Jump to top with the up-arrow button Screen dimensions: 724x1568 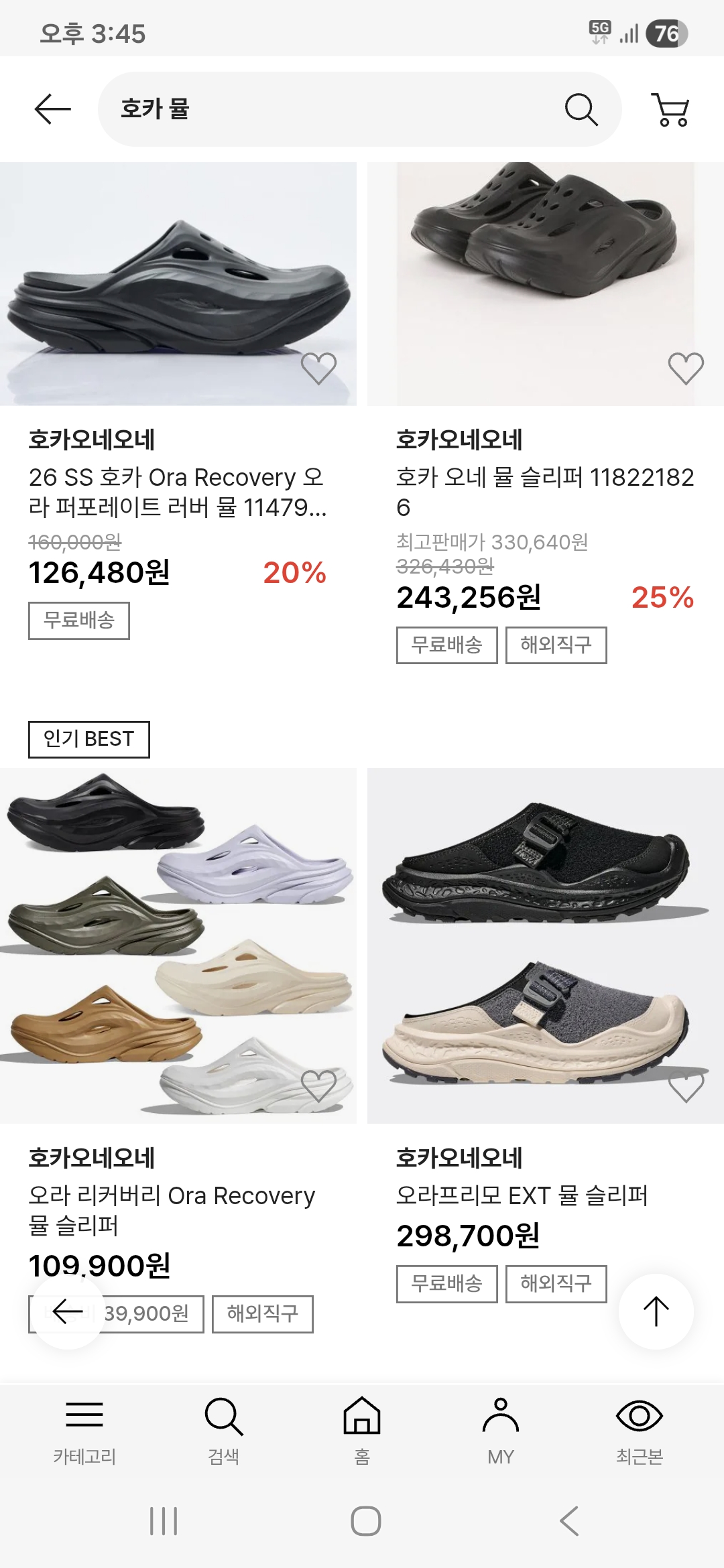point(656,1311)
